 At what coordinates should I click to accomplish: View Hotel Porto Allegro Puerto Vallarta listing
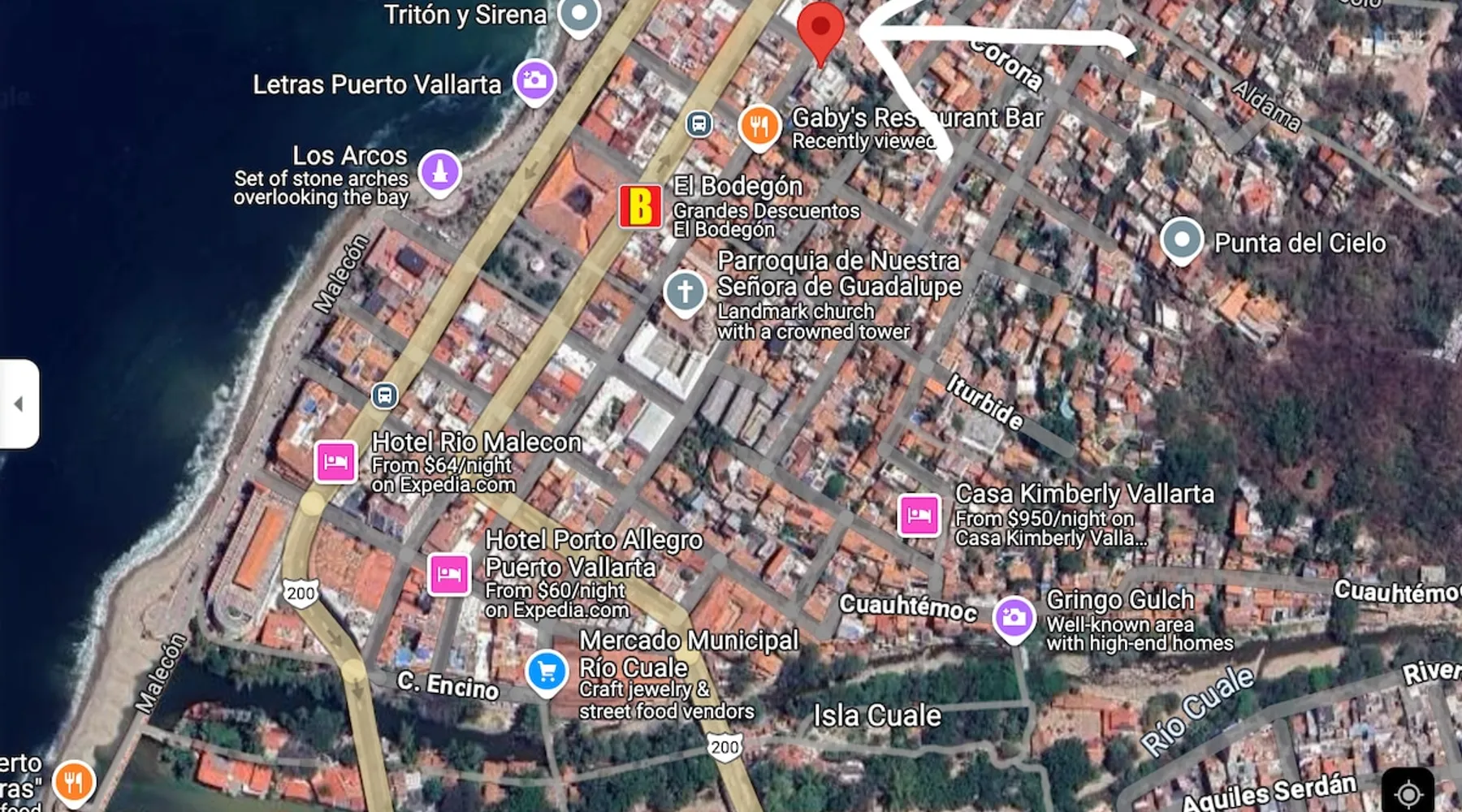[448, 574]
